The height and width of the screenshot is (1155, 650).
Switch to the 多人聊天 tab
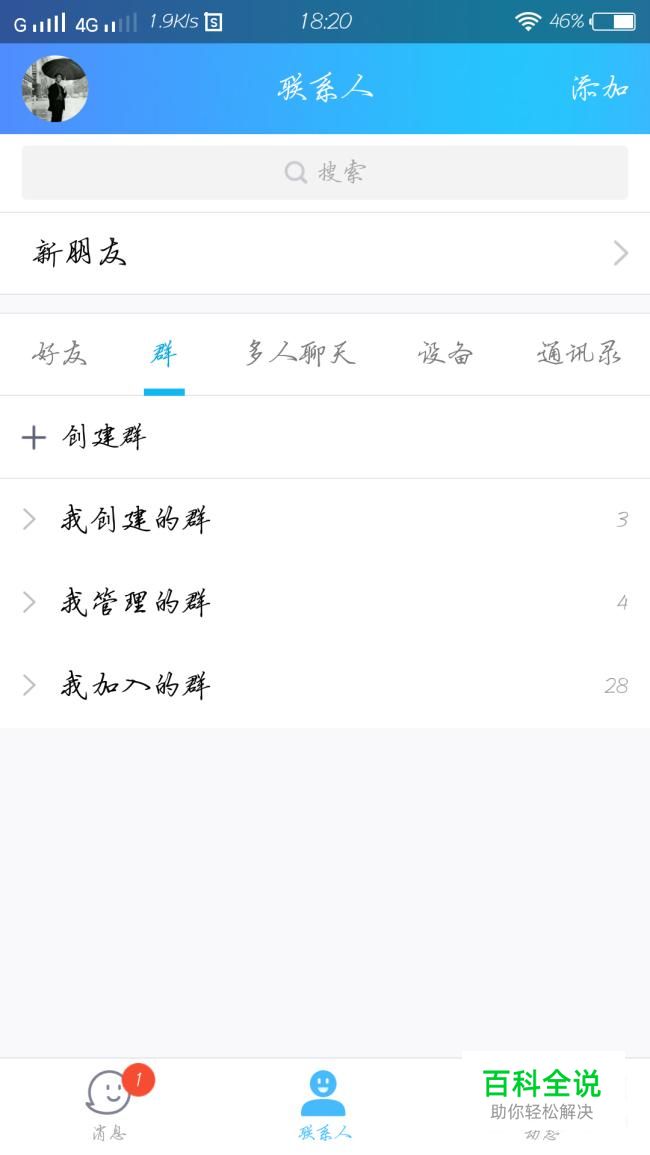pos(301,354)
